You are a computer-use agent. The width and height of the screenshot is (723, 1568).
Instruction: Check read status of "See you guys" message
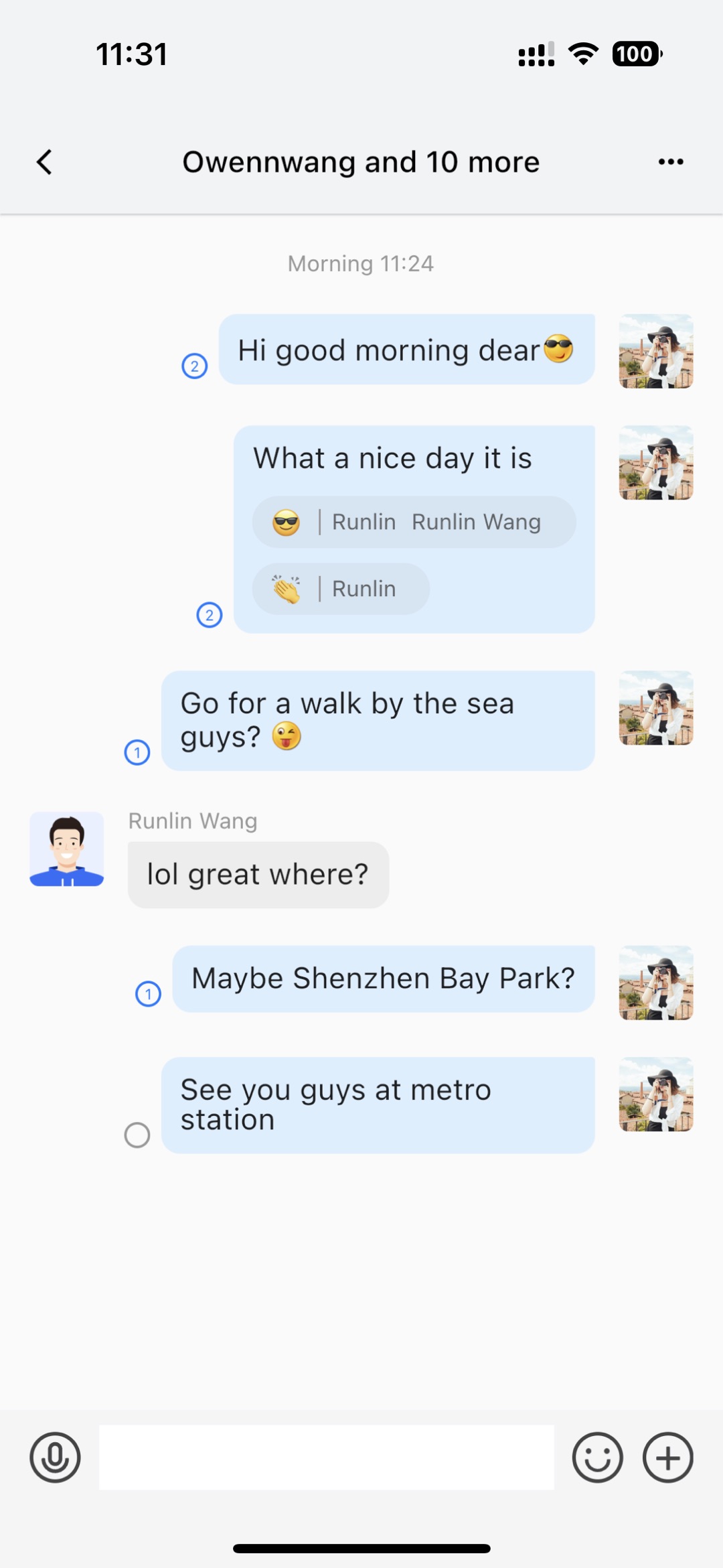point(137,1135)
